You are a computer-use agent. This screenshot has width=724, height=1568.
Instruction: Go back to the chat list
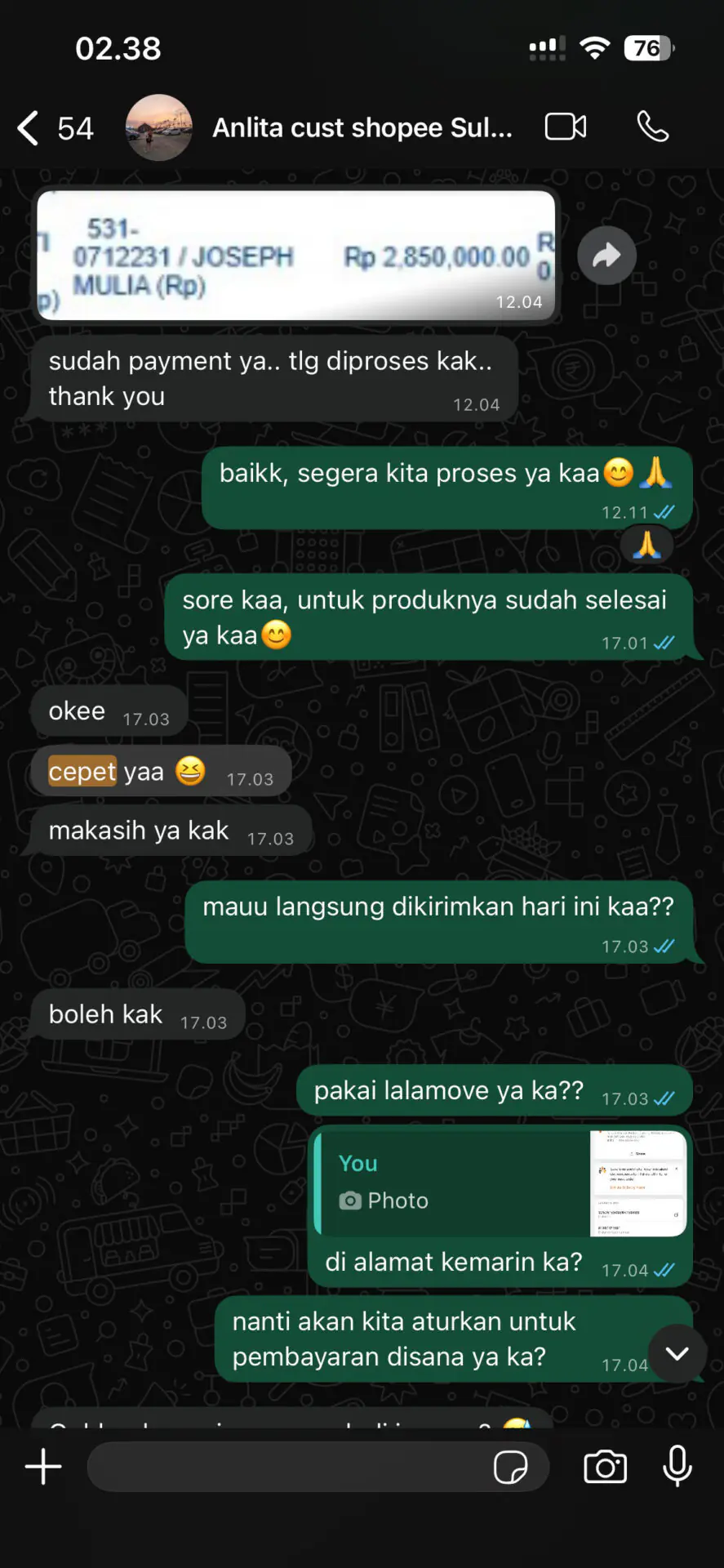(x=29, y=128)
